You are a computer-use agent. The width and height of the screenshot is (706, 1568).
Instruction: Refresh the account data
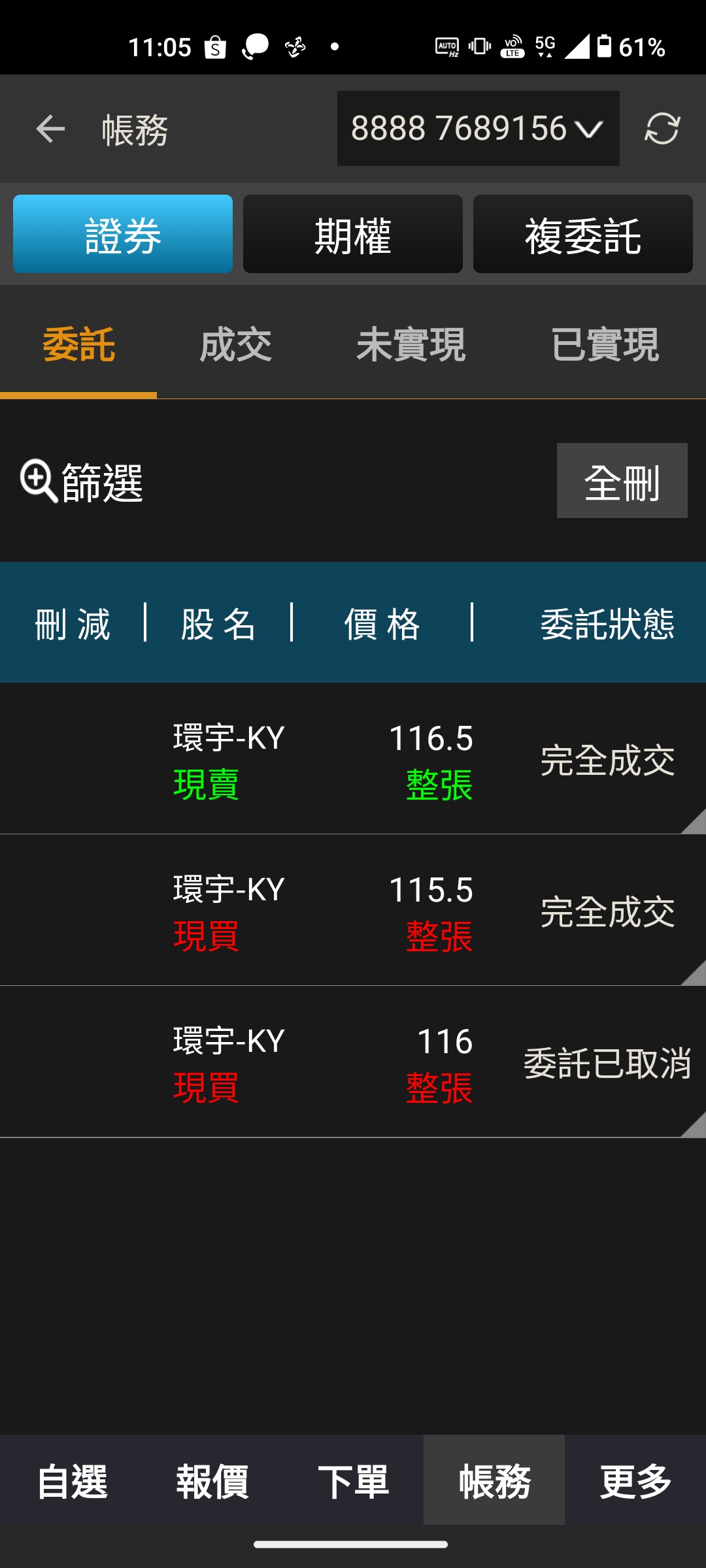(x=662, y=128)
